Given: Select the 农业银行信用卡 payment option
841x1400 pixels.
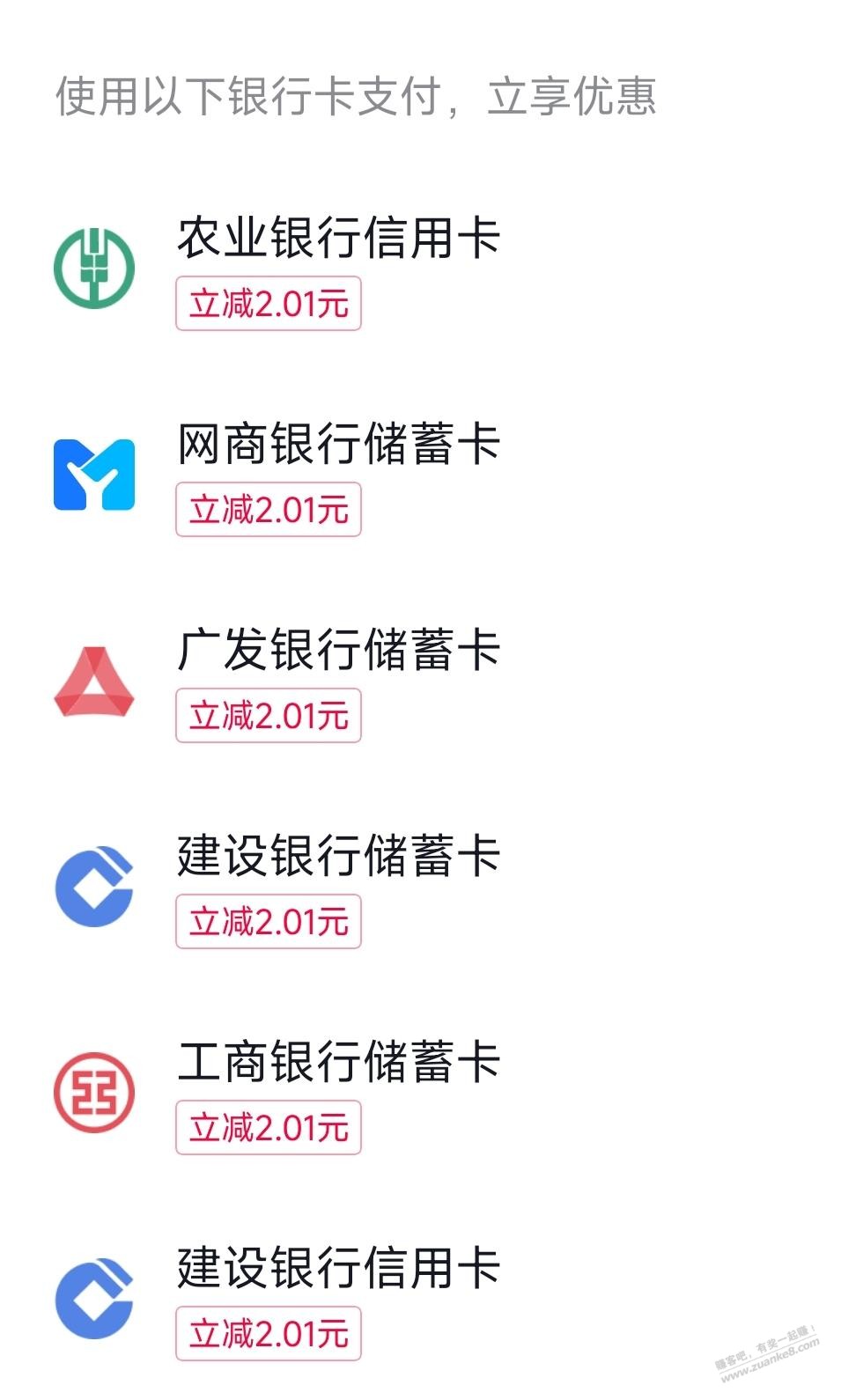Looking at the screenshot, I should [339, 239].
